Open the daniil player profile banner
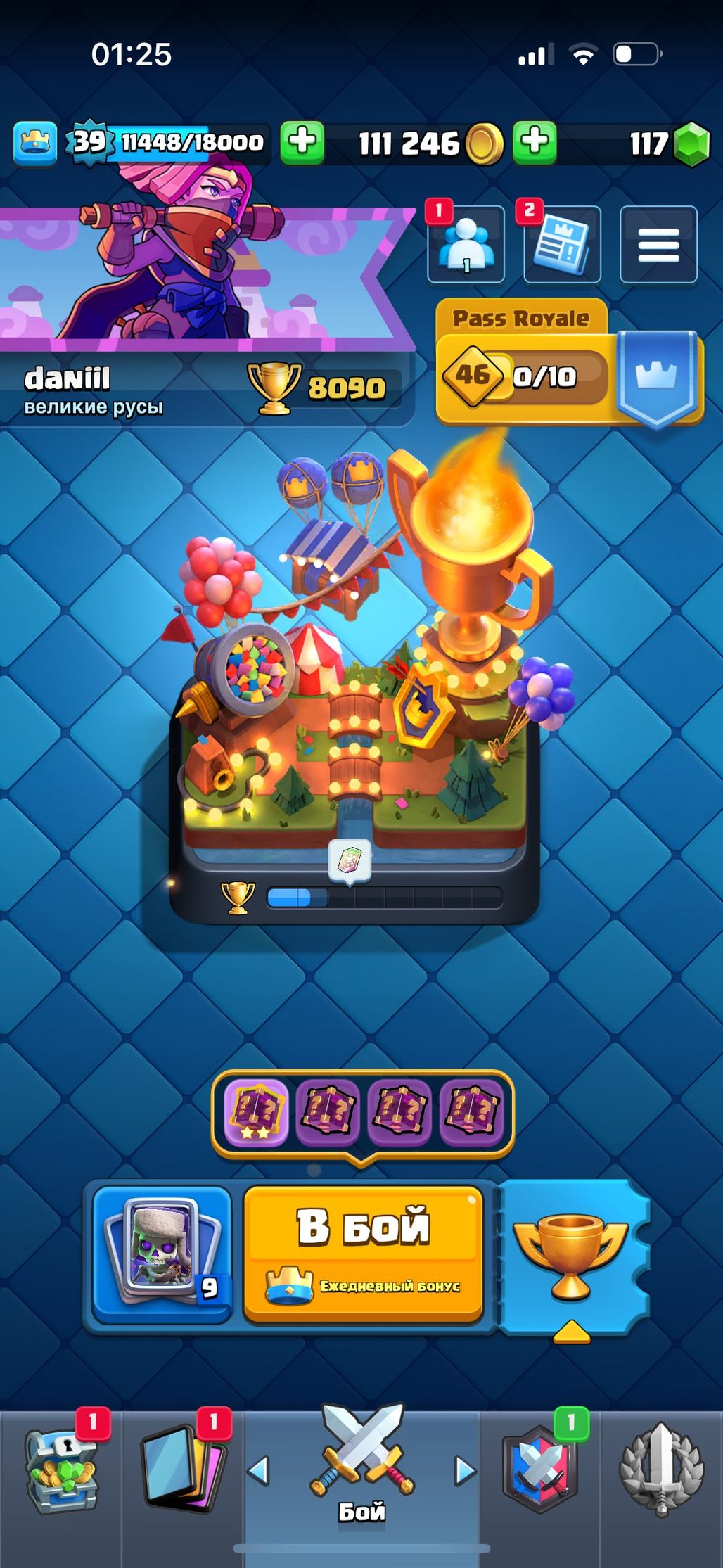 [x=197, y=281]
